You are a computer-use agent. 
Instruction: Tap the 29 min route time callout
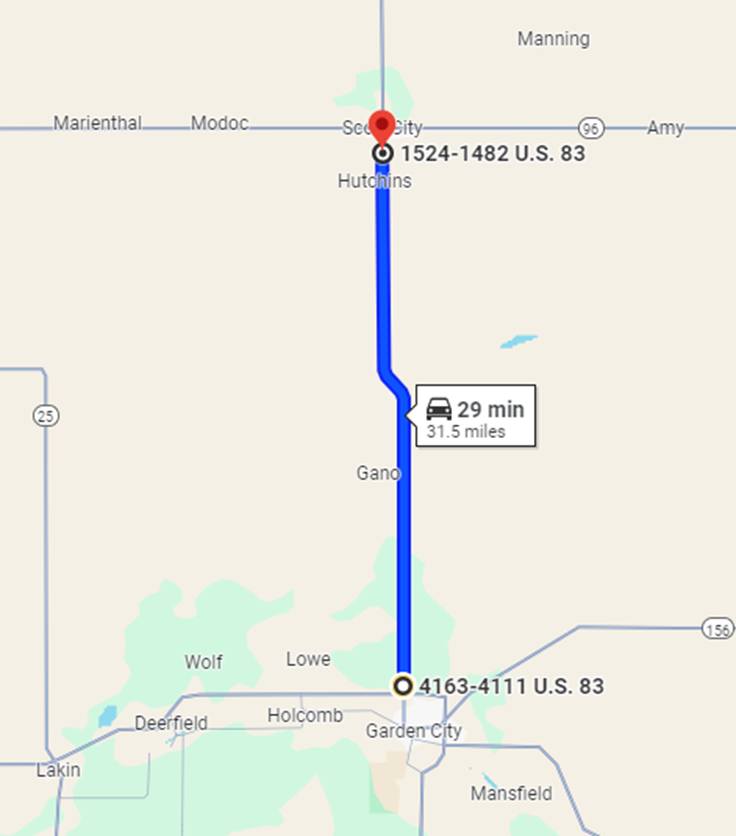tap(476, 416)
